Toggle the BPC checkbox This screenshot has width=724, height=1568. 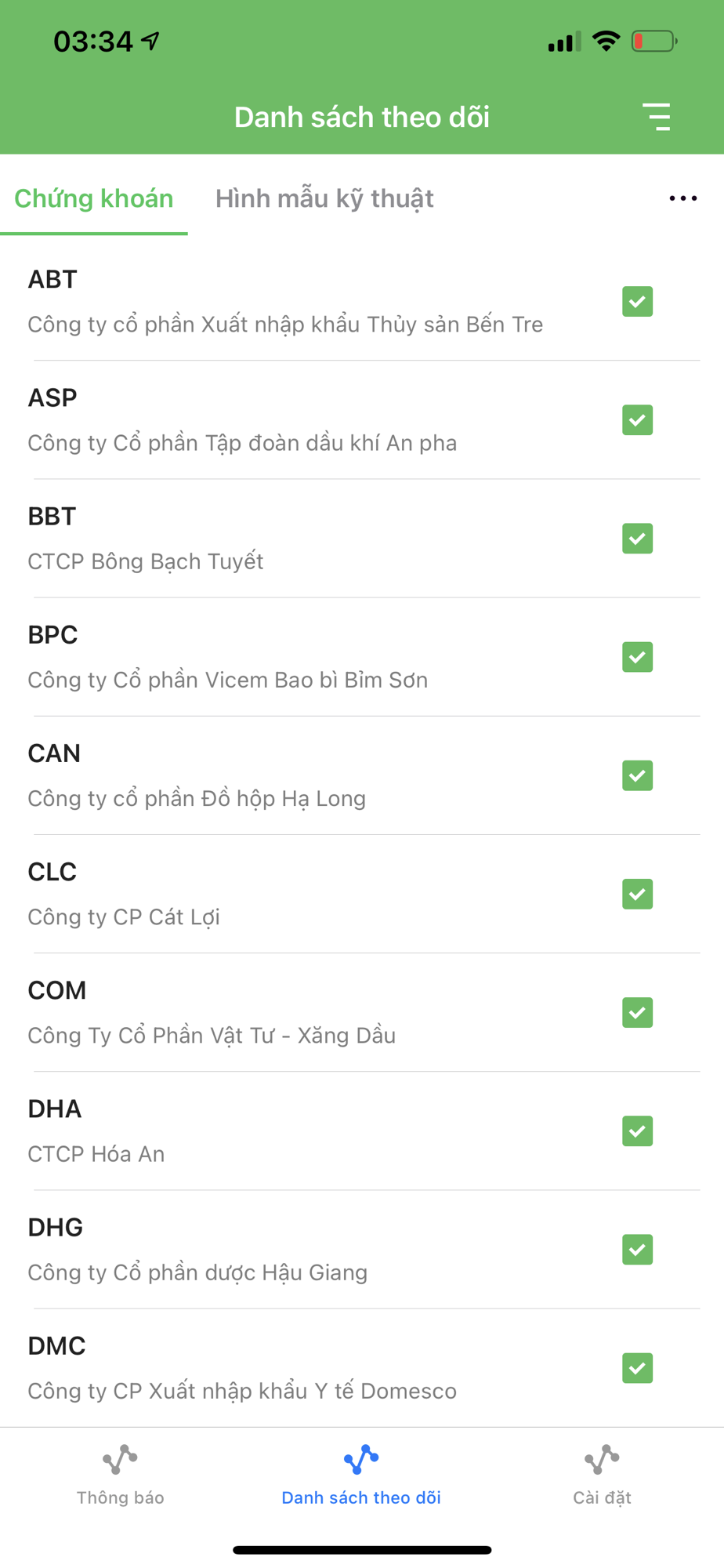pos(638,657)
